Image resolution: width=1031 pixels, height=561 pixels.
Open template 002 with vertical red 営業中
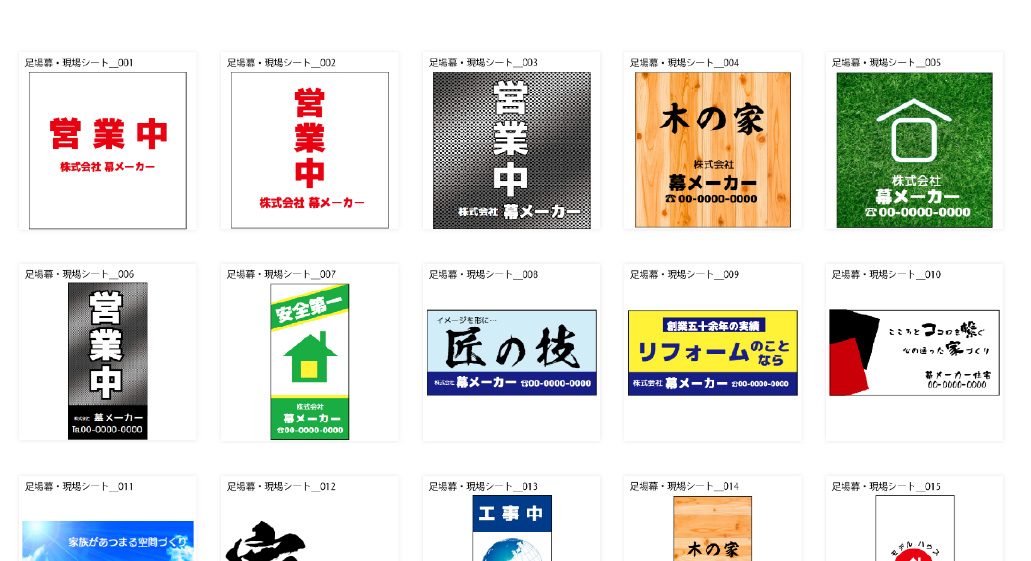click(310, 150)
